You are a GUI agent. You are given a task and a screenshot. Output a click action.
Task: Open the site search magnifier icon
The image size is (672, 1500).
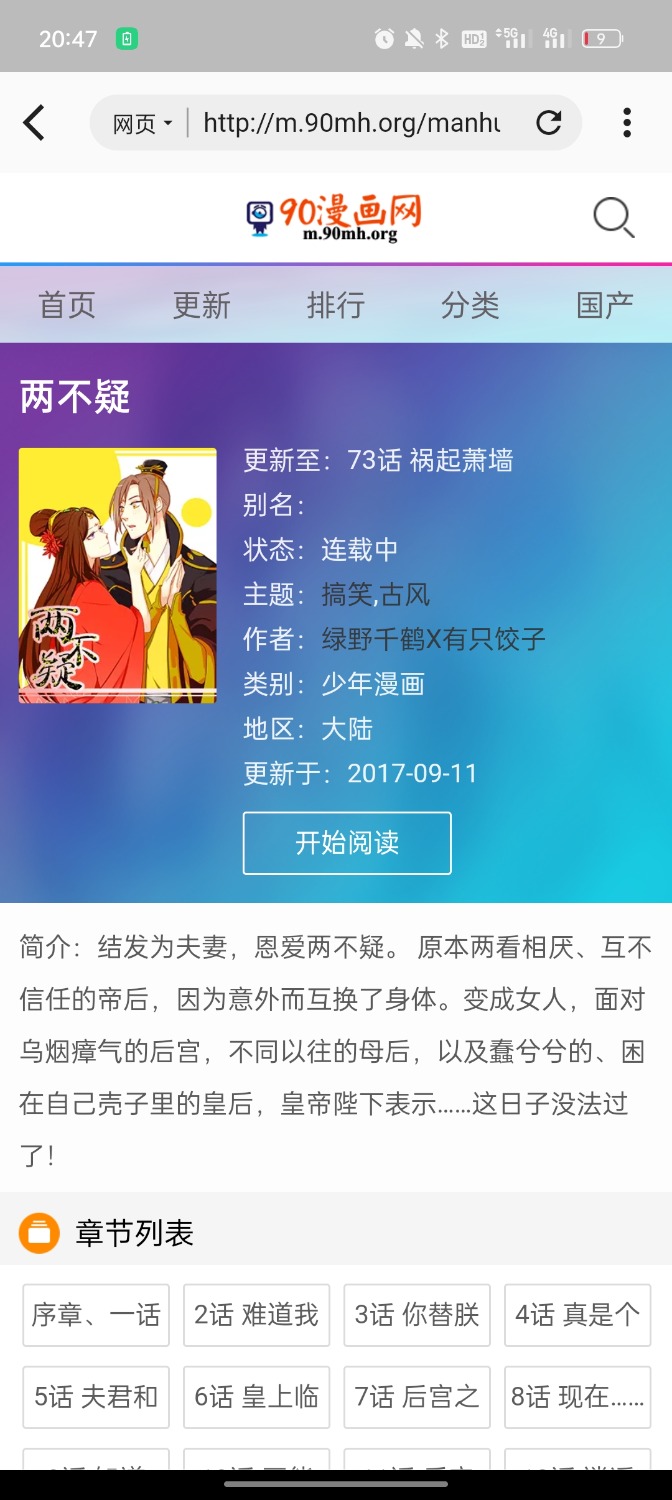pos(613,217)
